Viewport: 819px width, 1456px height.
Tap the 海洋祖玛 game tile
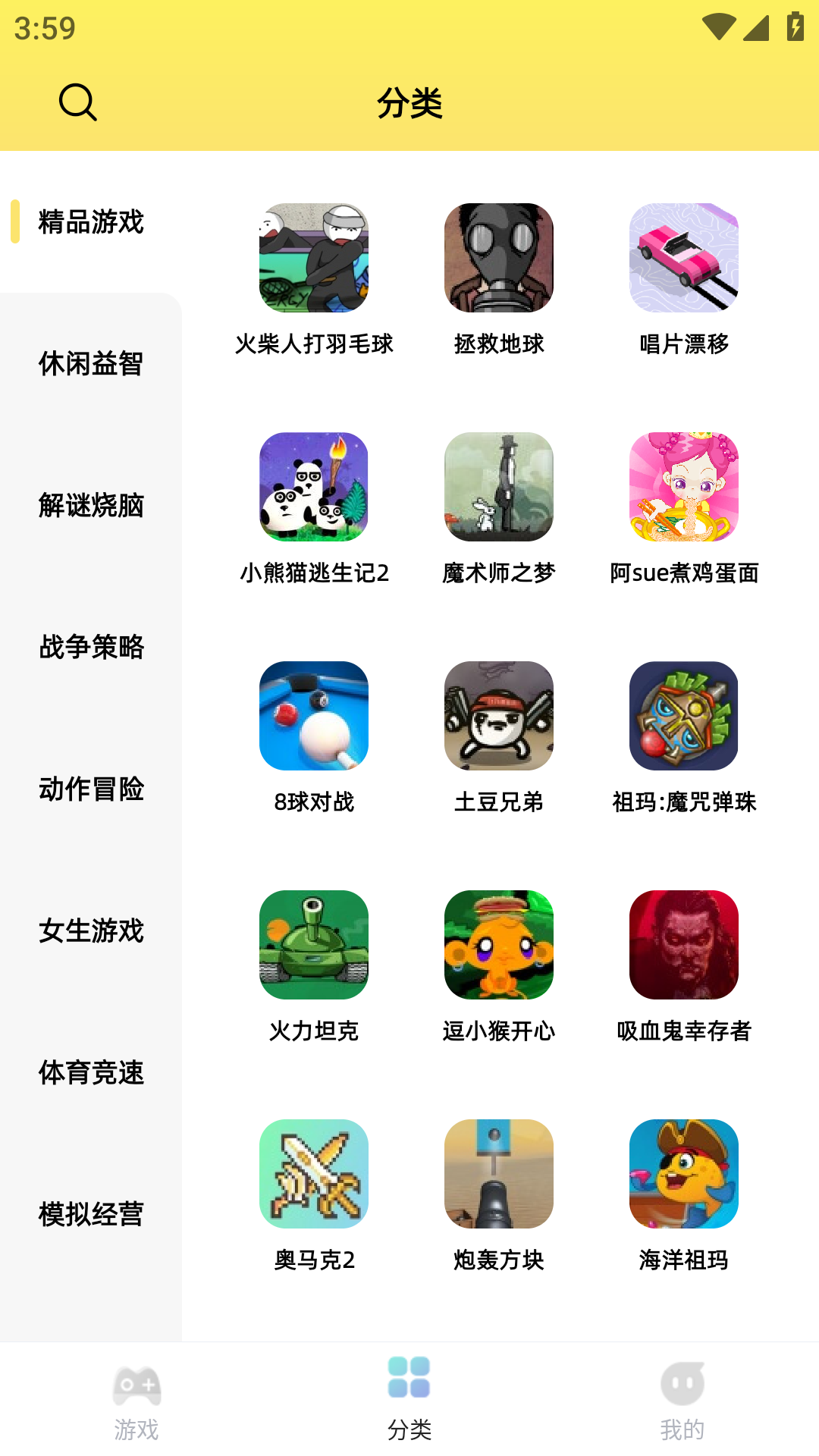point(684,1175)
